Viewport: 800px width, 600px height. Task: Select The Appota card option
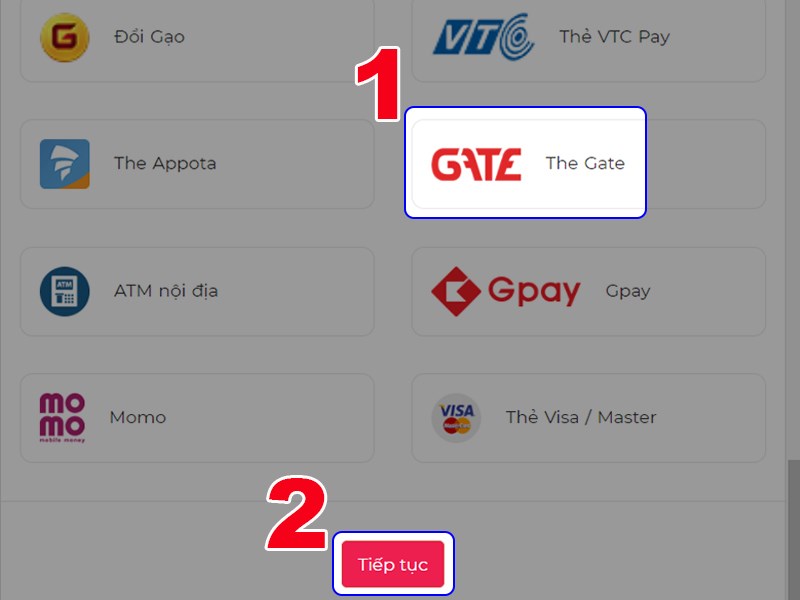tap(197, 164)
